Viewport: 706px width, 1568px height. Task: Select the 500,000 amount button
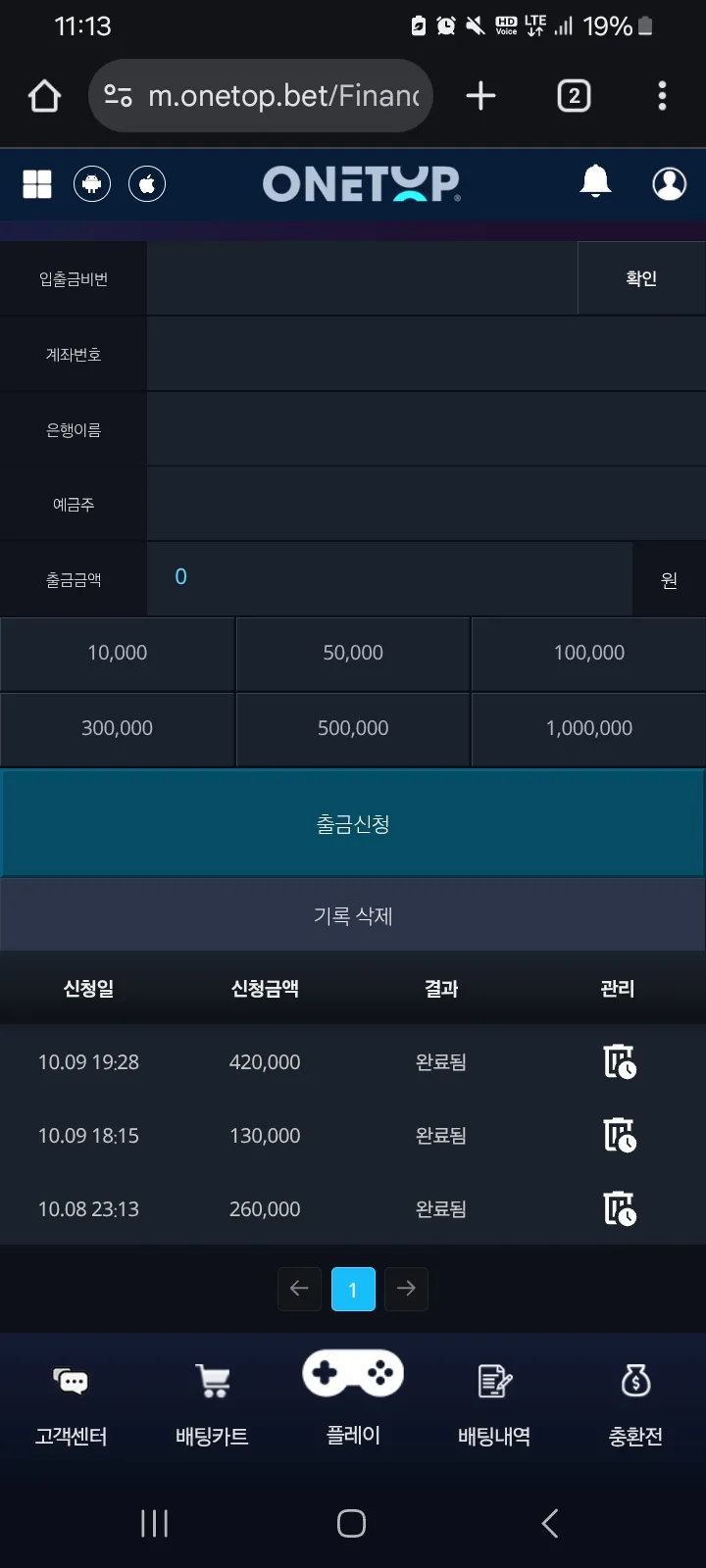[x=353, y=728]
